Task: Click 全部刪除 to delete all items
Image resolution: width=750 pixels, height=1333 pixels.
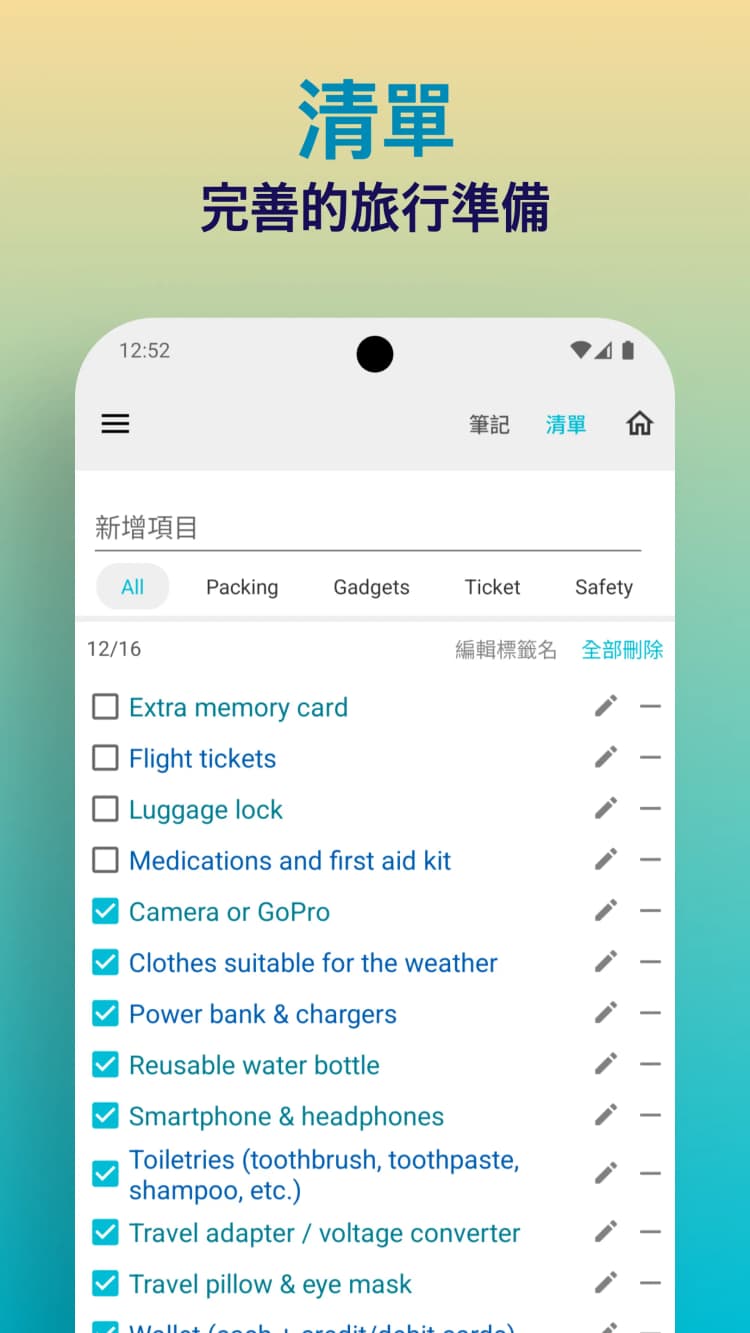Action: pyautogui.click(x=622, y=649)
